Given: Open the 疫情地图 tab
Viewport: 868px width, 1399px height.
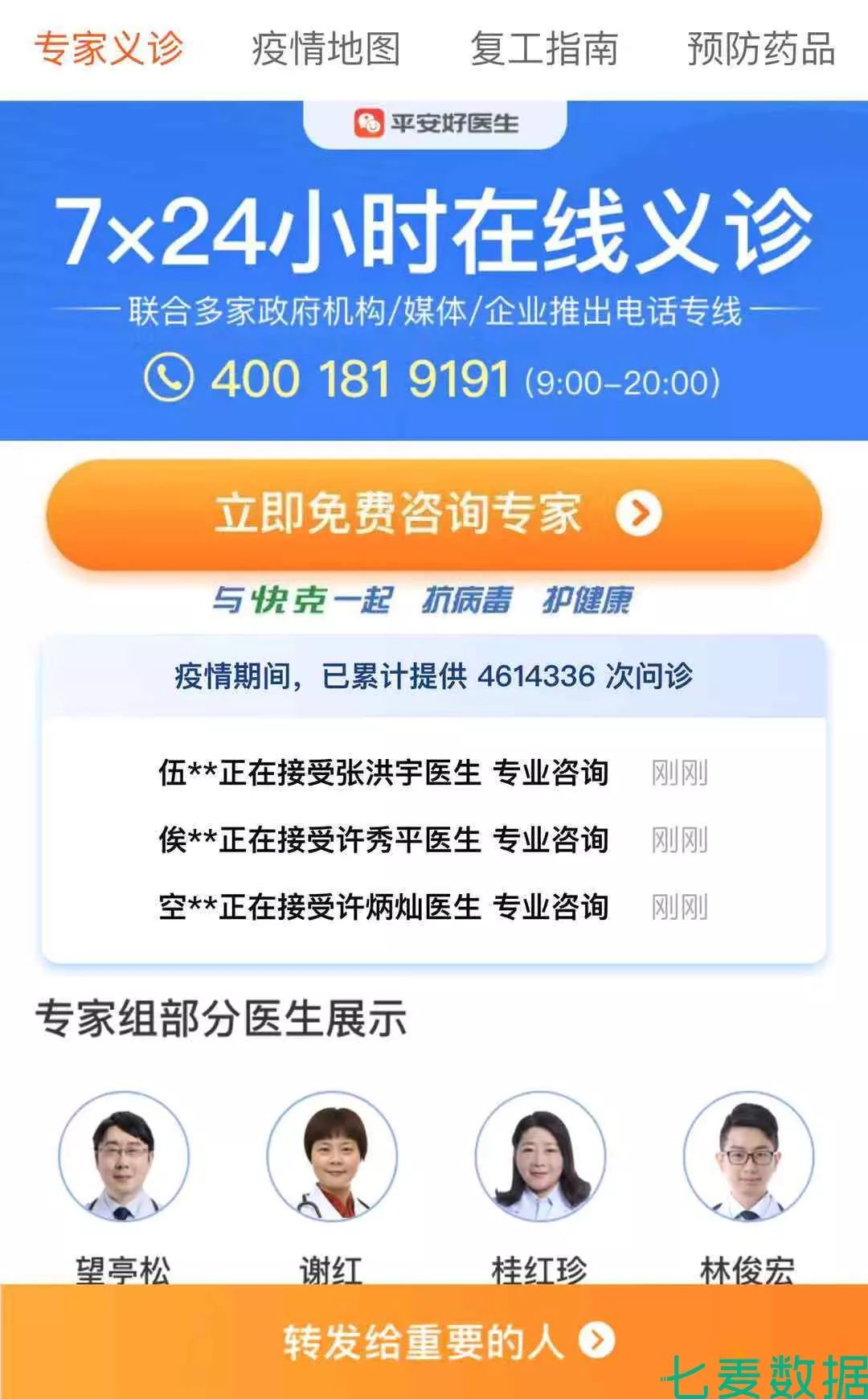Looking at the screenshot, I should pos(325,48).
